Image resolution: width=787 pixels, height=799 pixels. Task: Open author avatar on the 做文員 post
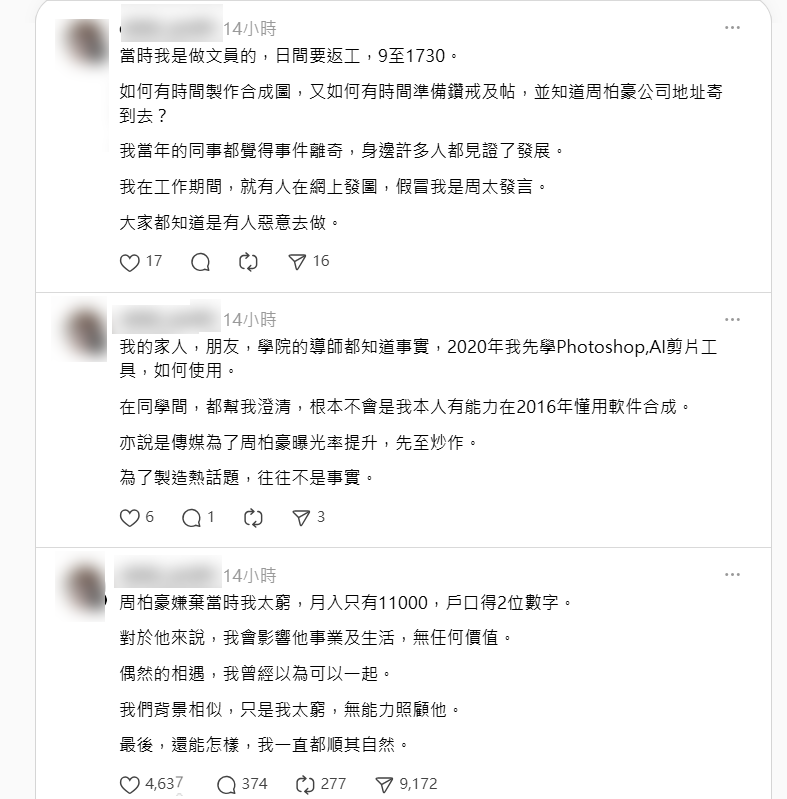pos(86,44)
